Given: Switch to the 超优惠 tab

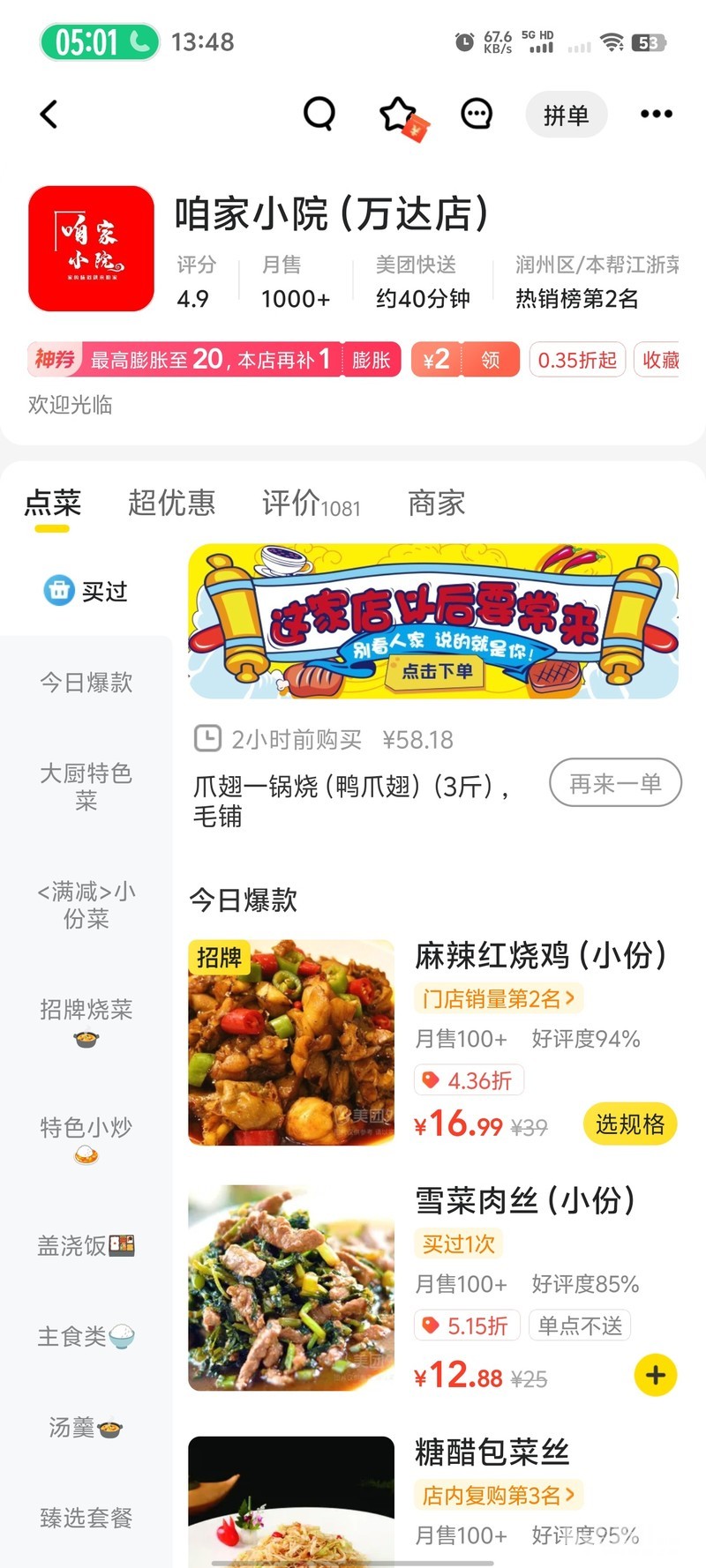Looking at the screenshot, I should [171, 503].
